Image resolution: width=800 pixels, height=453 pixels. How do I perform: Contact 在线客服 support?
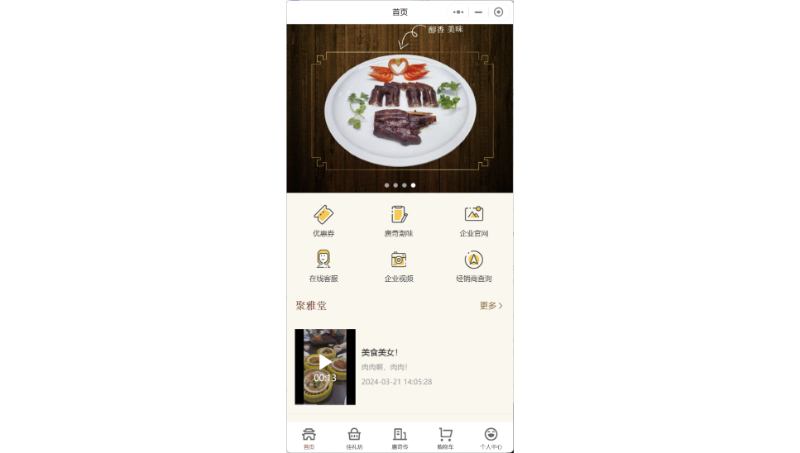pos(323,265)
